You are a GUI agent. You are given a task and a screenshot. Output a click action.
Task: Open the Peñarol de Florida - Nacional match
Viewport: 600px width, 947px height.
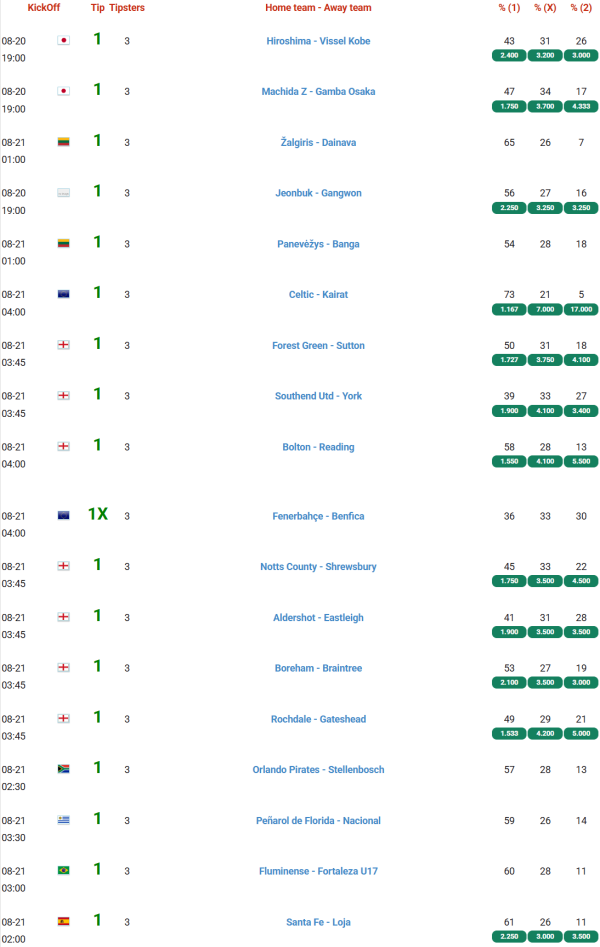(x=318, y=821)
